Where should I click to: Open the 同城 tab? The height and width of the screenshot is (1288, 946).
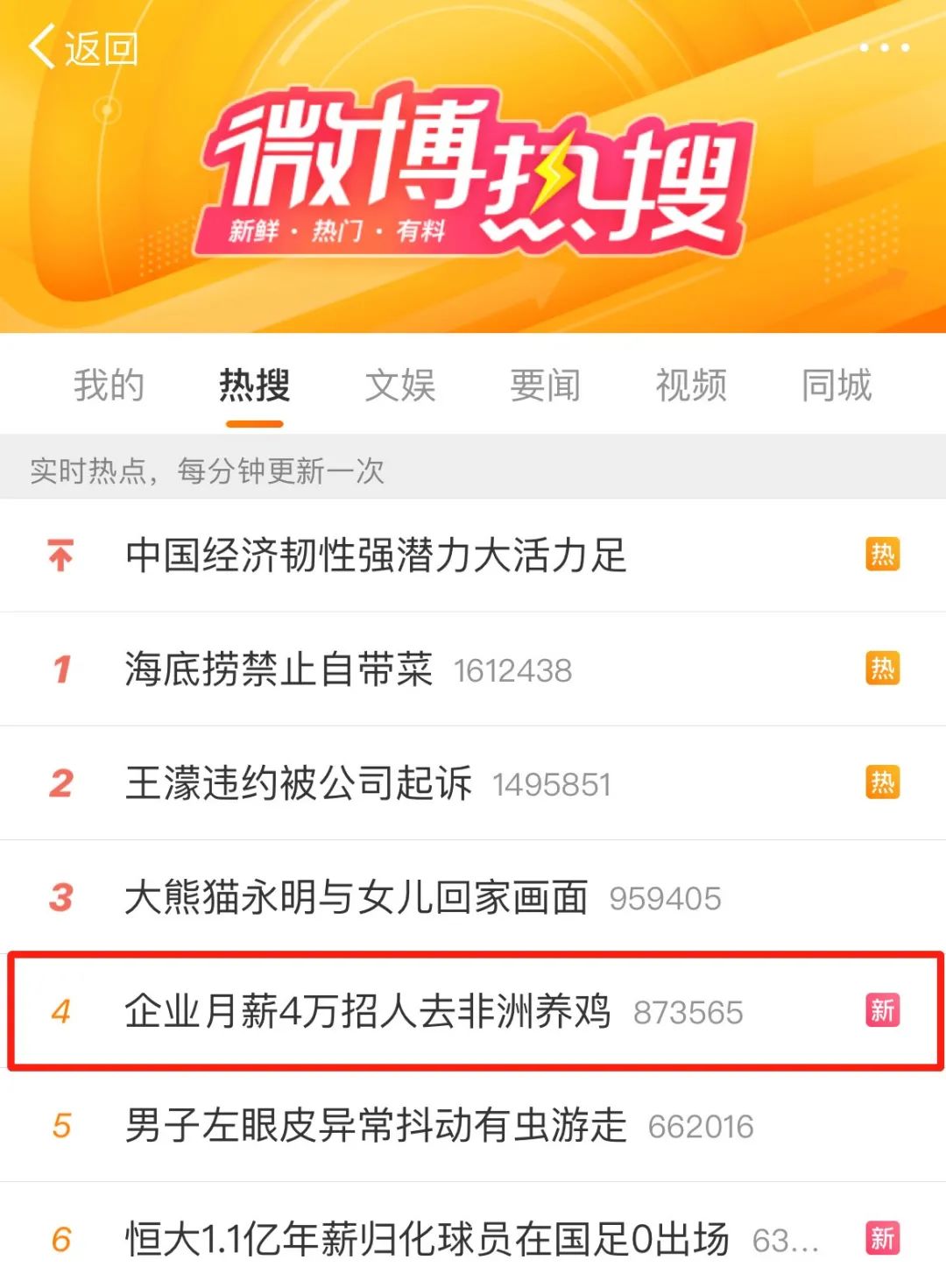coord(837,386)
